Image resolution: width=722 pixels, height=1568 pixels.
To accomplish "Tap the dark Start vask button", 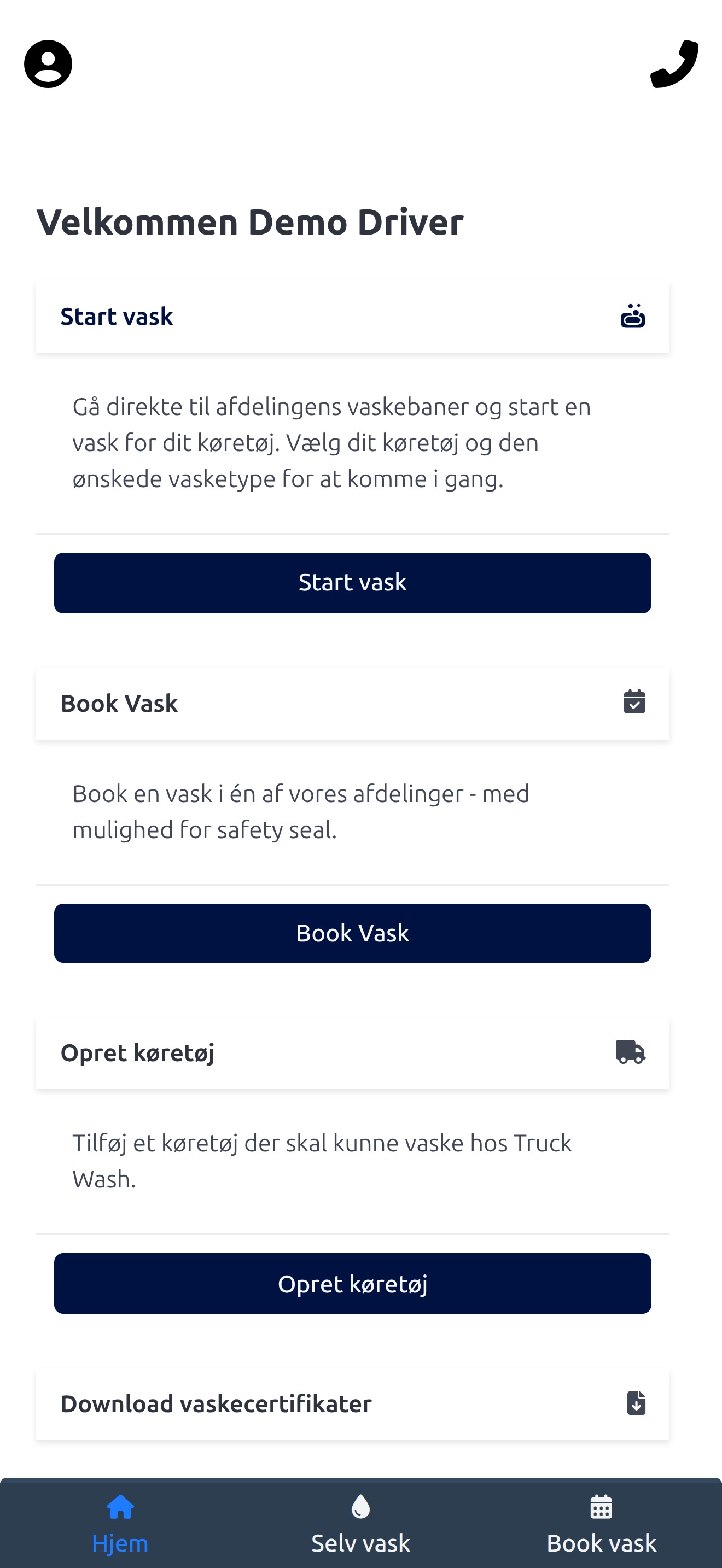I will click(x=352, y=582).
